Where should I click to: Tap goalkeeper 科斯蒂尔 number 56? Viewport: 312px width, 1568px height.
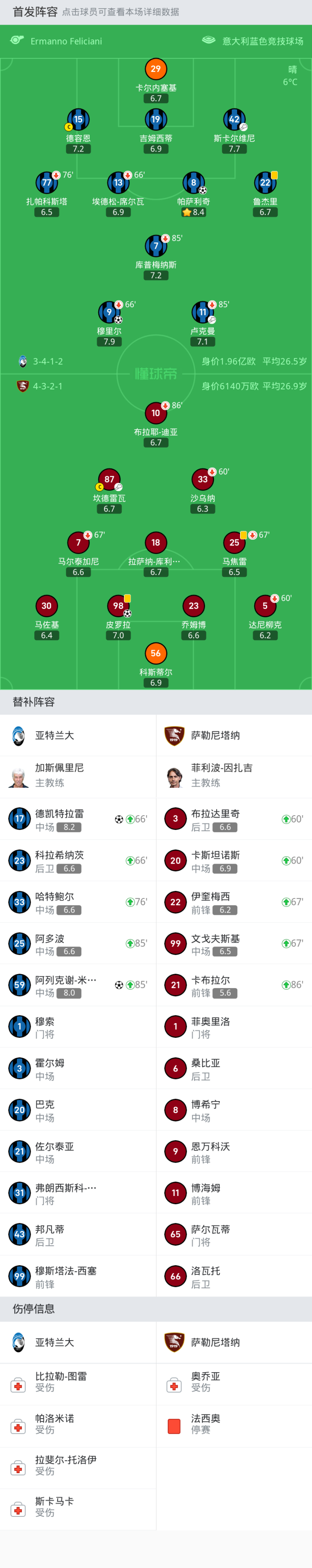tap(156, 654)
